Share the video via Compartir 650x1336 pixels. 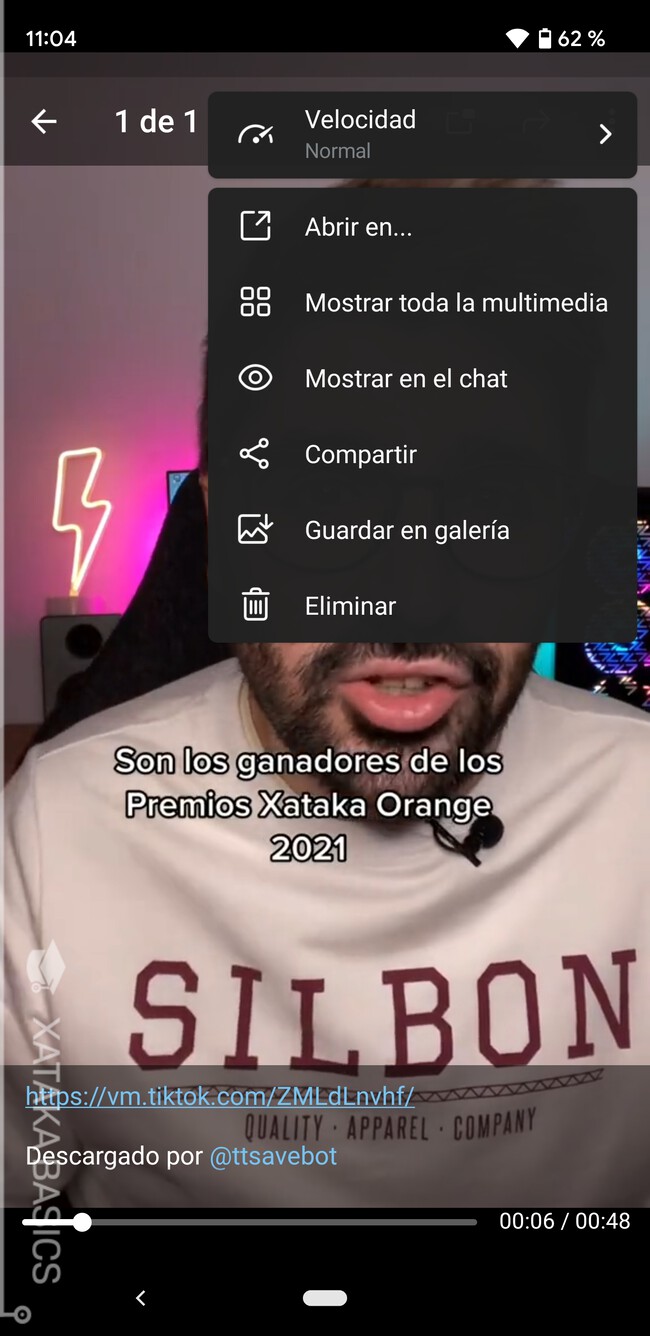422,455
